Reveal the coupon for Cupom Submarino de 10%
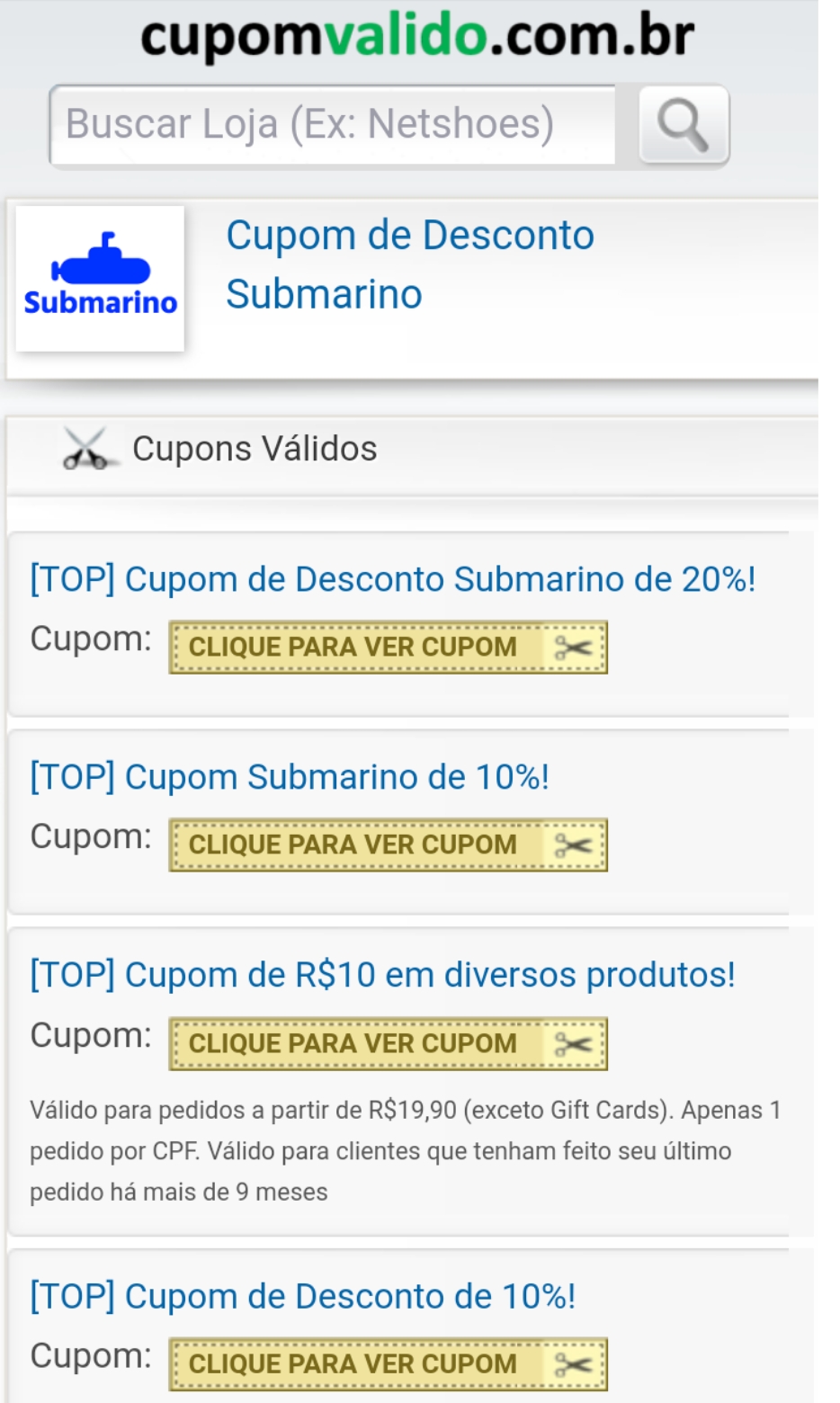 (389, 845)
